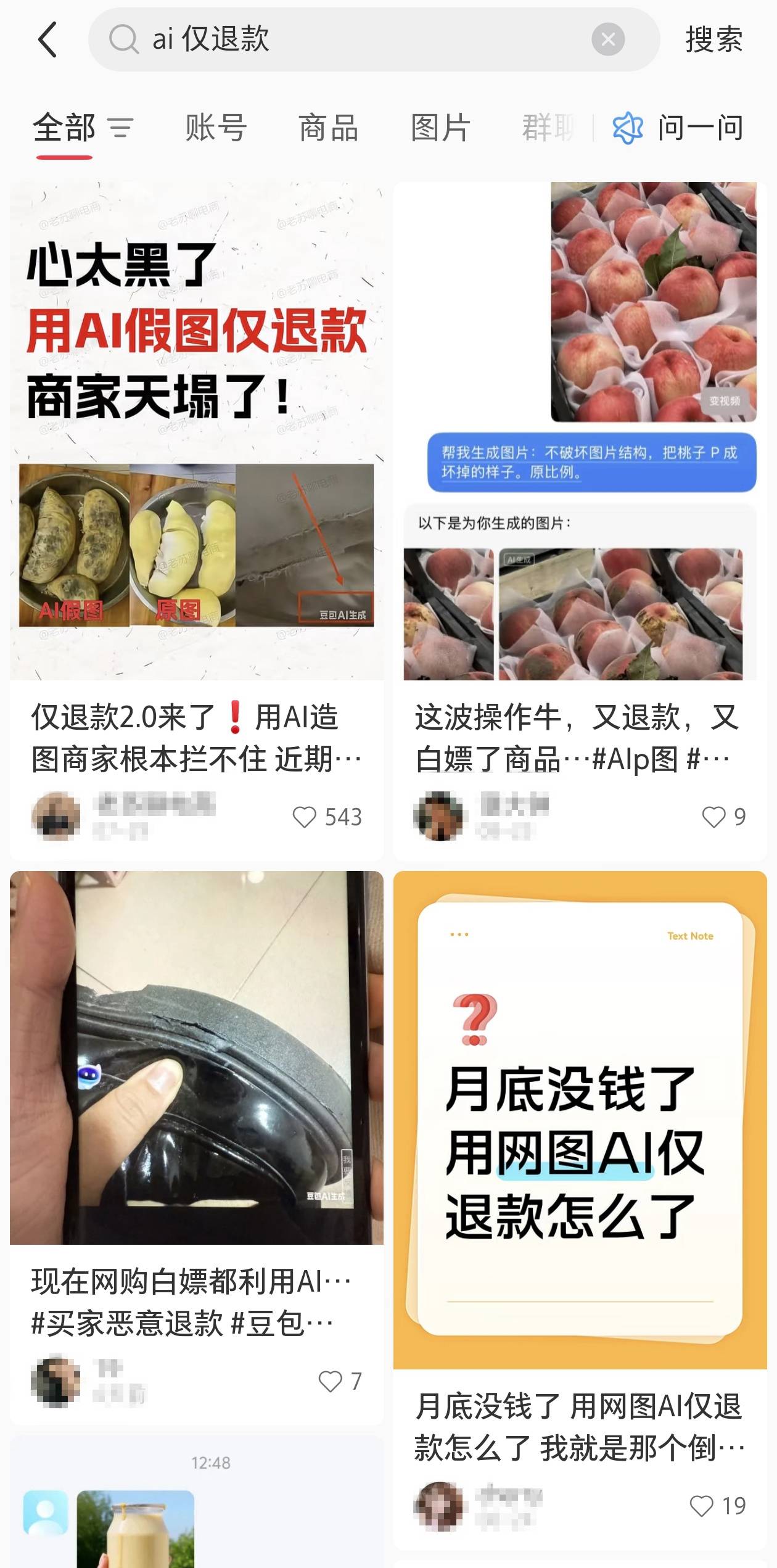Clear the search query text
777x1568 pixels.
point(607,39)
